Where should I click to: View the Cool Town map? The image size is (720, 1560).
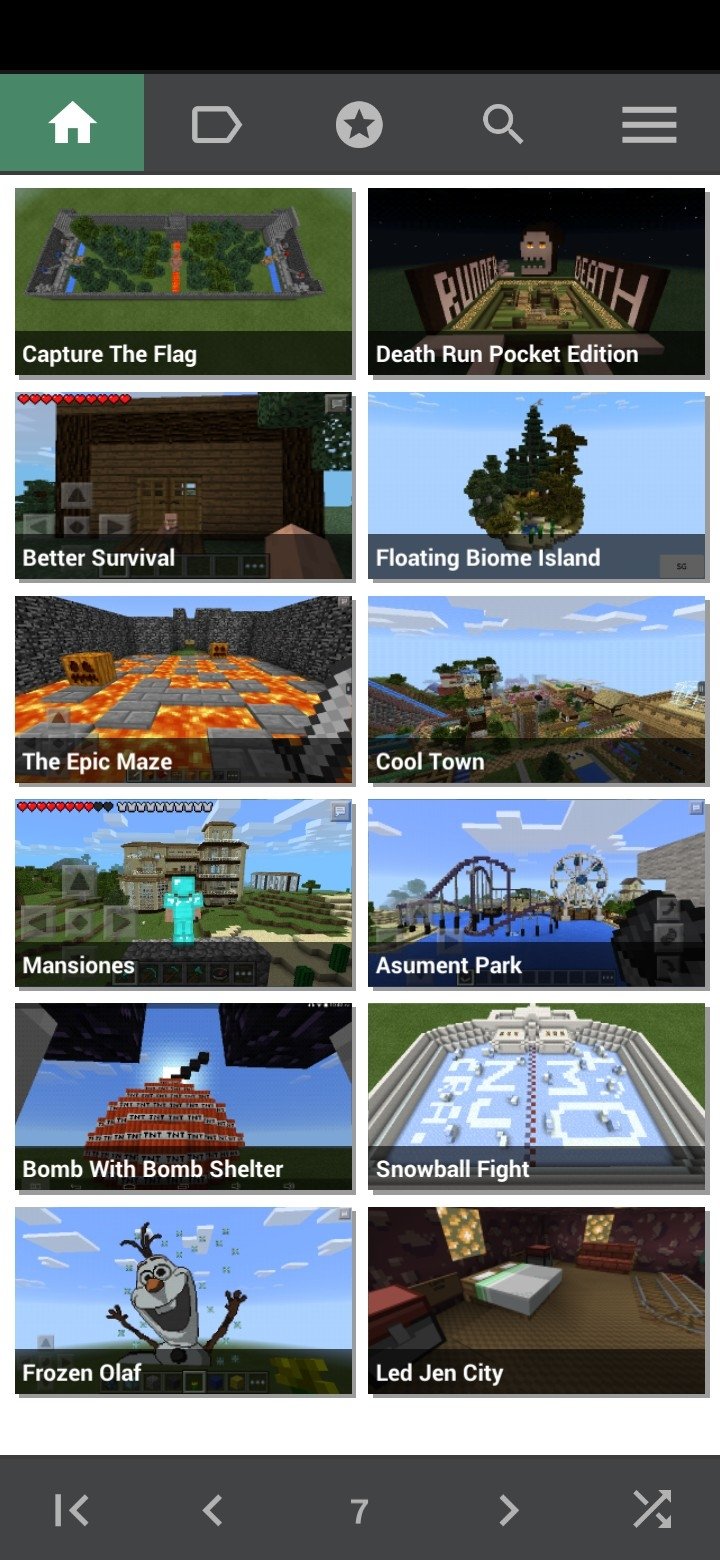[x=536, y=690]
